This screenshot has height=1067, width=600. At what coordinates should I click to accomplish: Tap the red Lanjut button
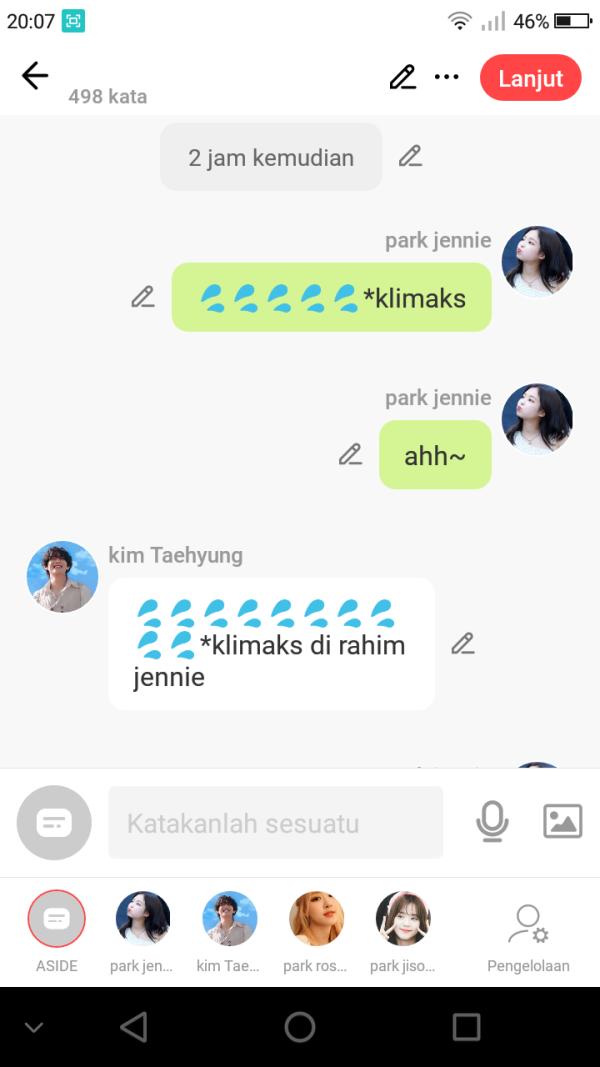tap(530, 78)
